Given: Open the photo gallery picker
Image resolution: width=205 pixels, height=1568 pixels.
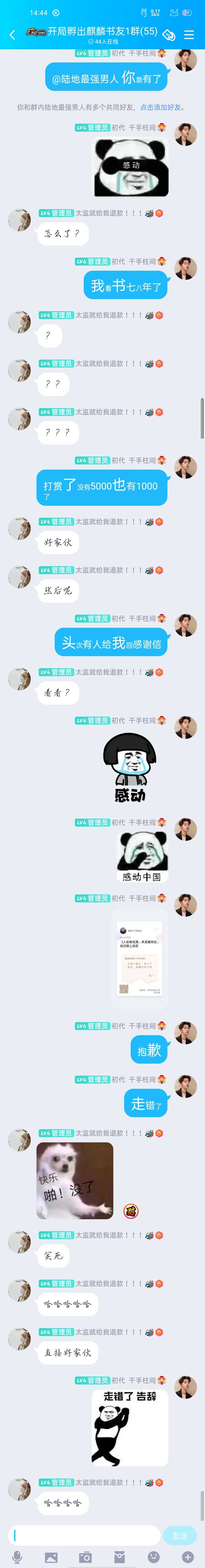Looking at the screenshot, I should click(51, 1557).
